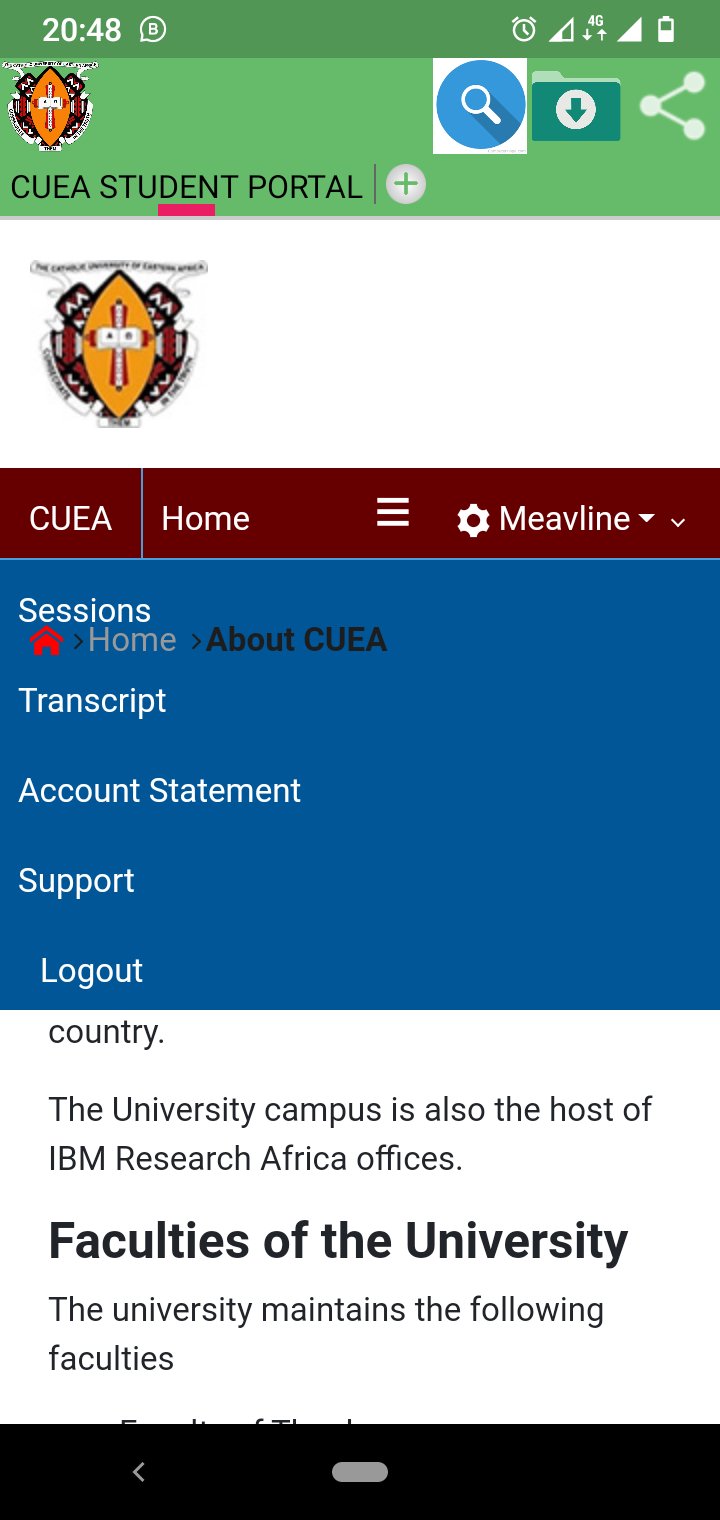Expand the chevron beside Meavline
Image resolution: width=720 pixels, height=1520 pixels.
point(678,523)
